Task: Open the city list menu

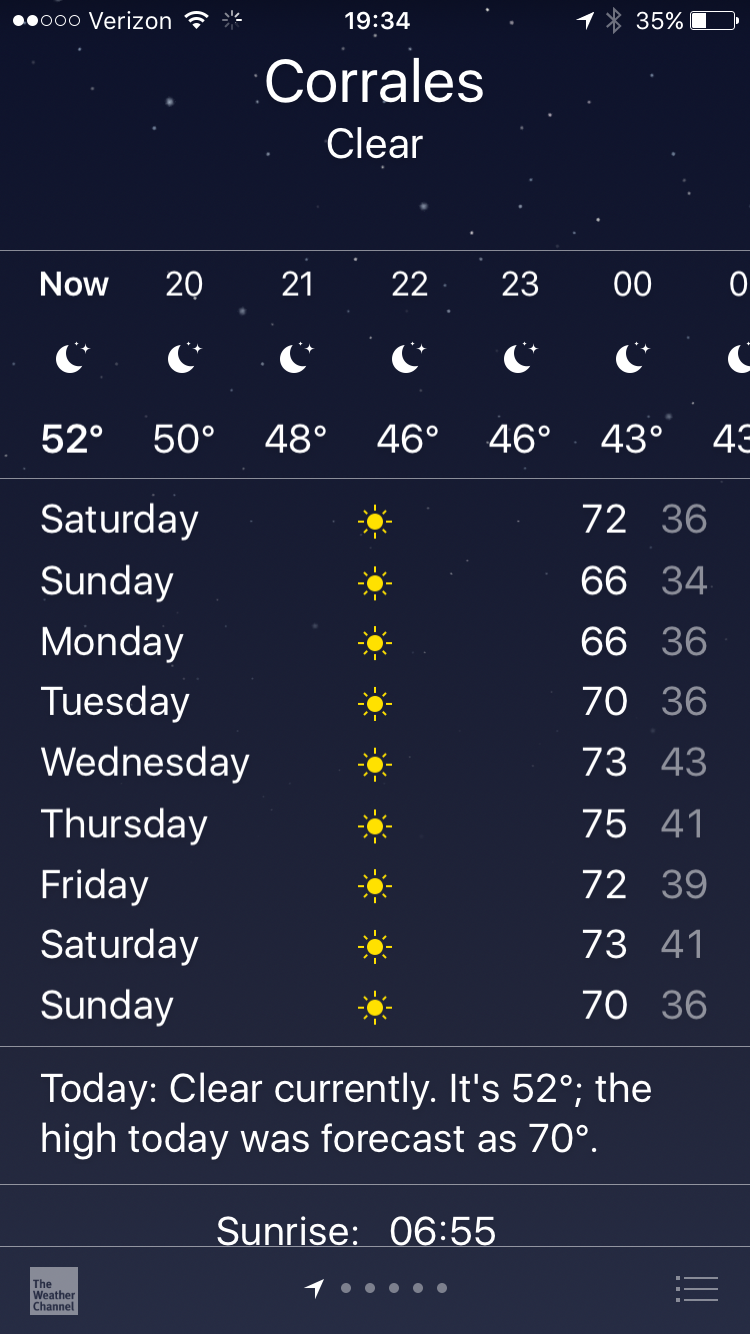Action: 697,1289
